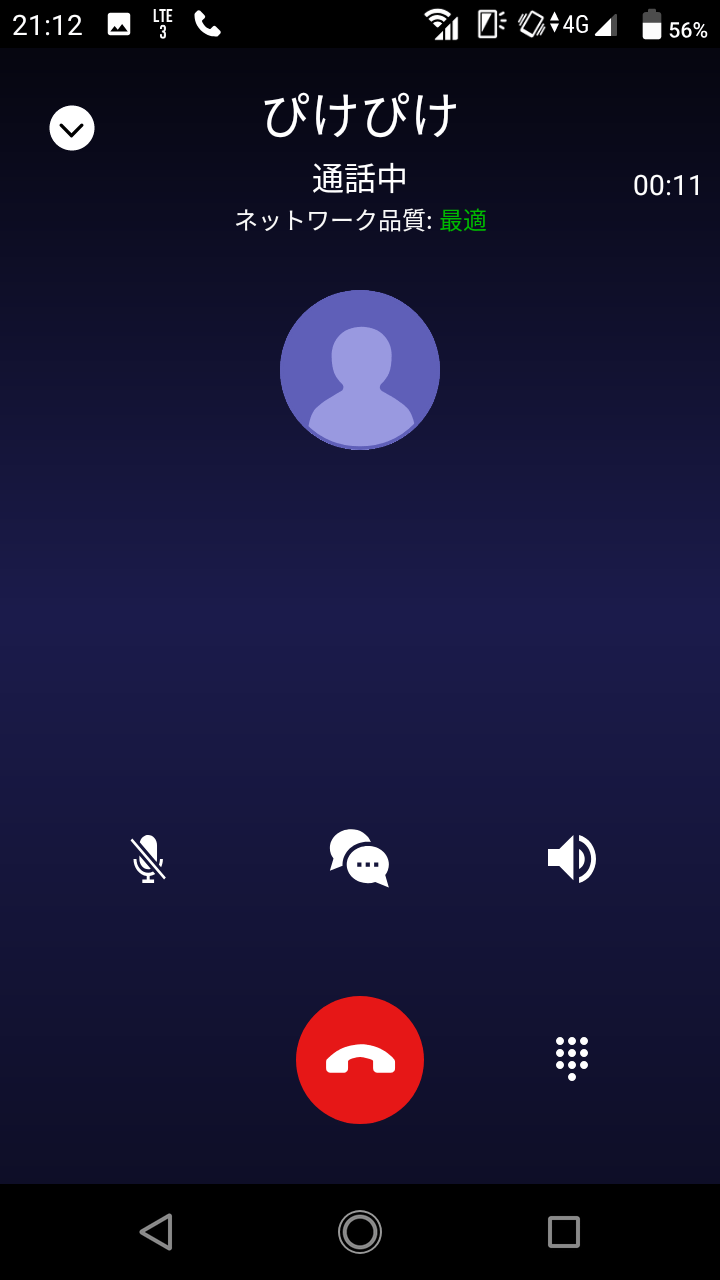End the call with ぴけぴけ
The width and height of the screenshot is (720, 1280).
(360, 1060)
